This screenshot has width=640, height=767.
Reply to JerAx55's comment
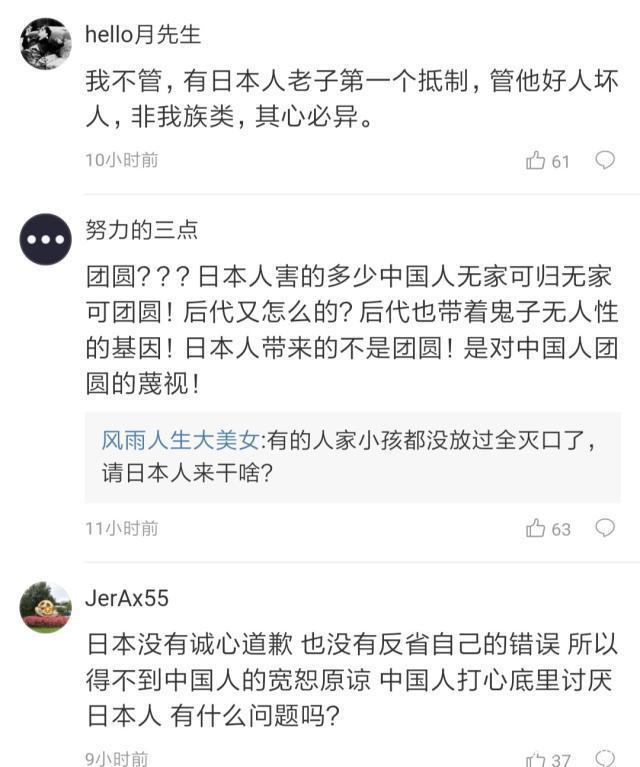[604, 759]
